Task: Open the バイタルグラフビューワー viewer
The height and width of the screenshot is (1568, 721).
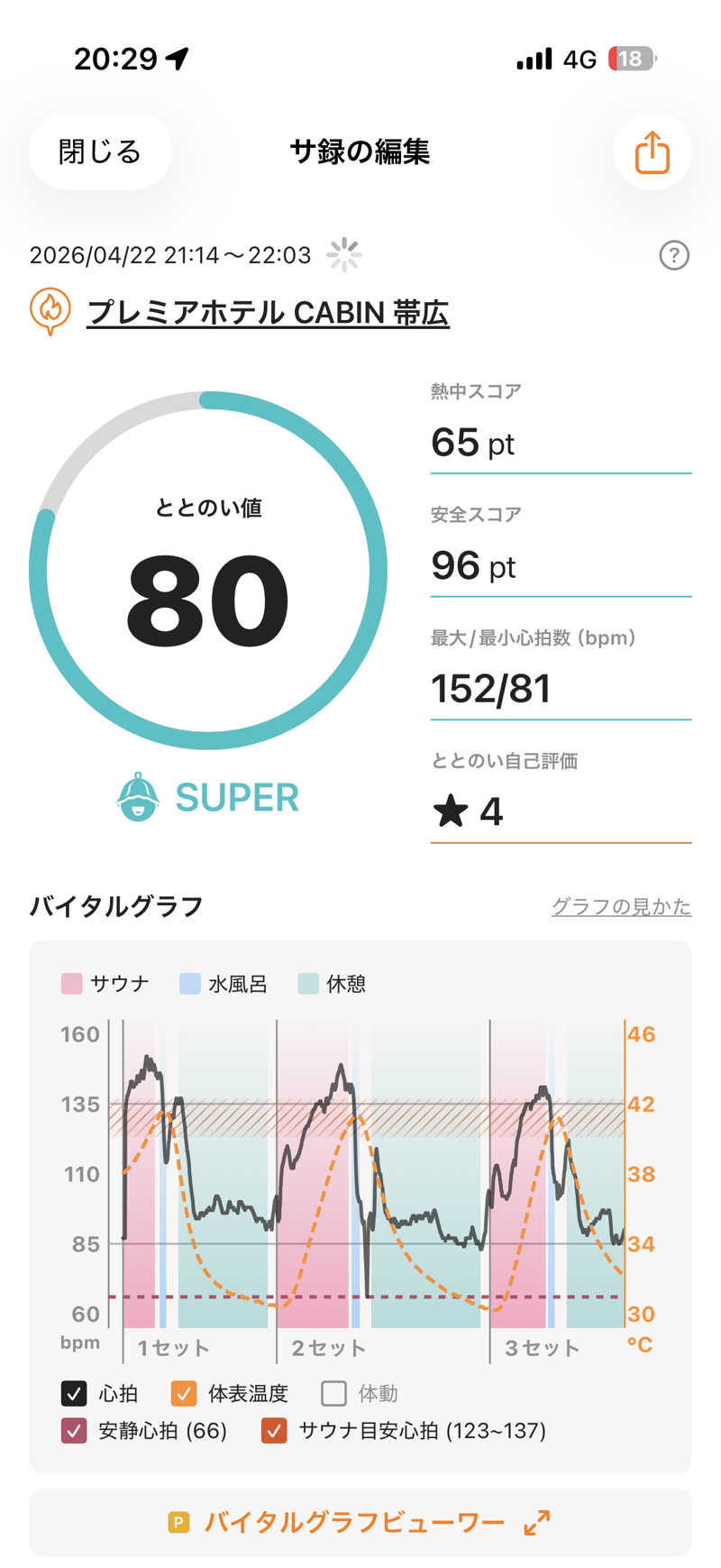Action: pos(360,1523)
